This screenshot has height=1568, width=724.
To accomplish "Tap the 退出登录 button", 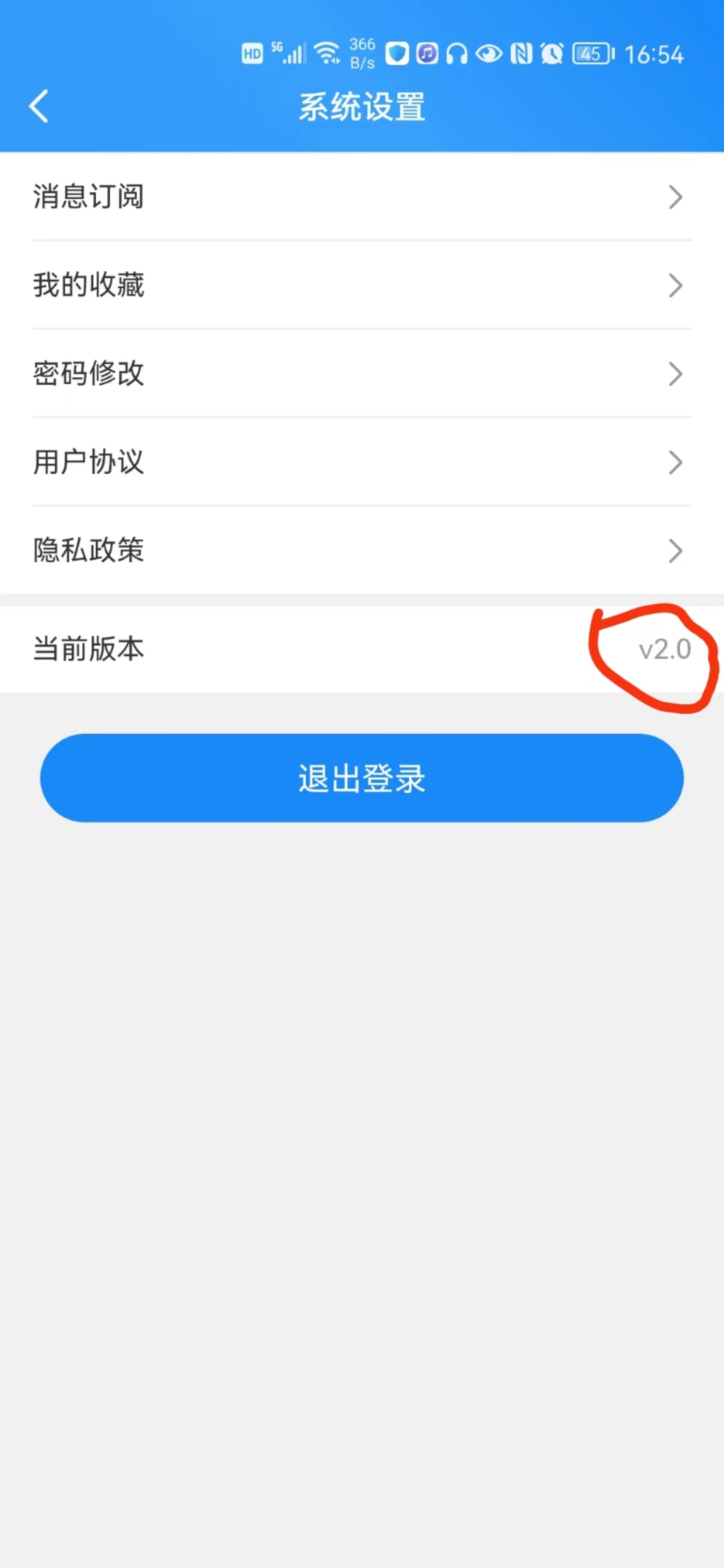I will 362,778.
